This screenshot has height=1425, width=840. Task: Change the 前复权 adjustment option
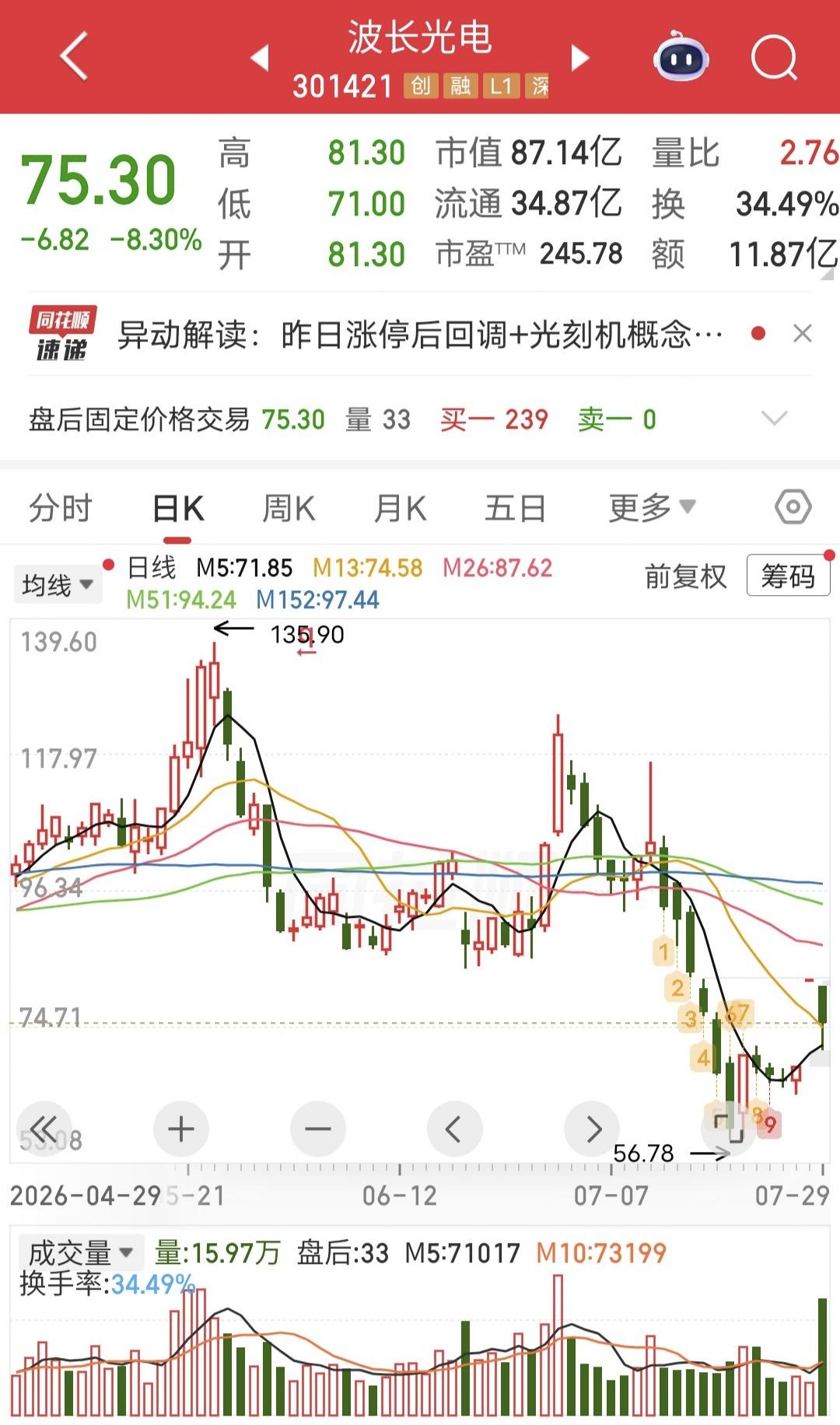[685, 576]
